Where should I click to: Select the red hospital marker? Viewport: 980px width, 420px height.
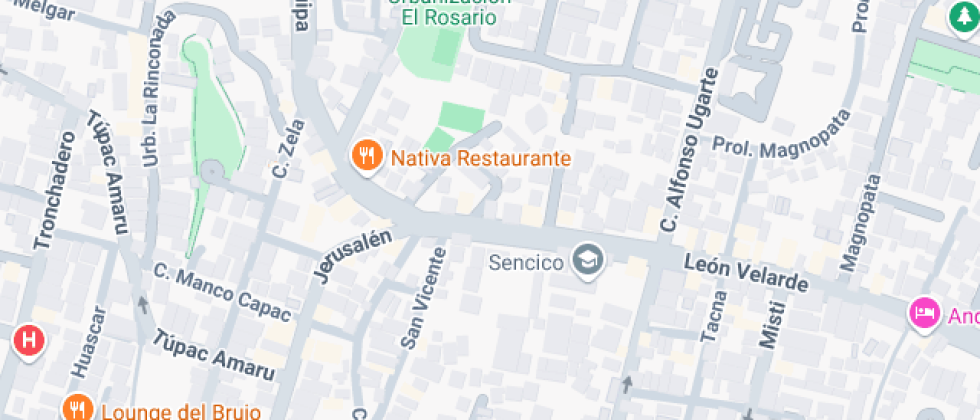click(29, 340)
